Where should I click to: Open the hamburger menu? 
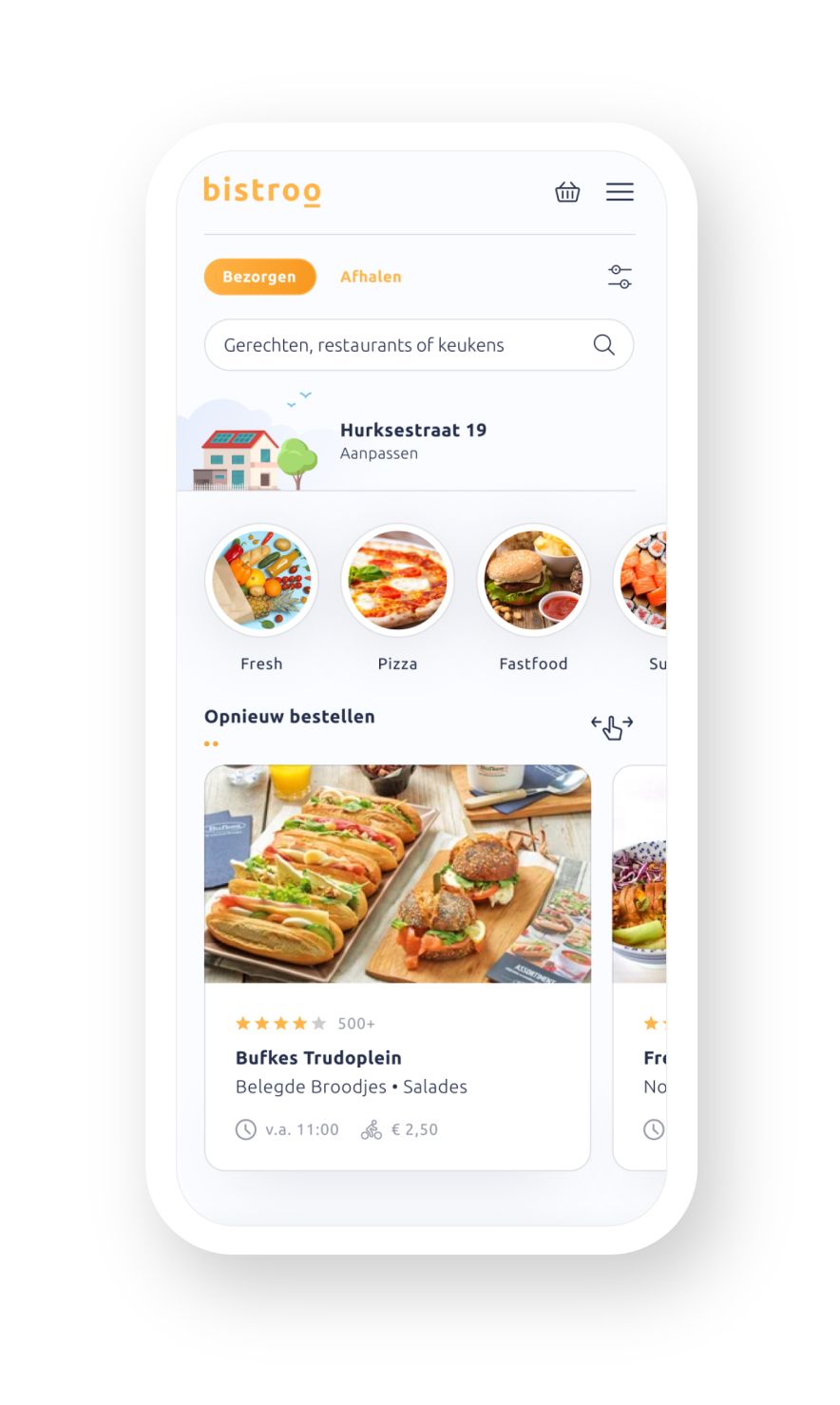pos(620,192)
